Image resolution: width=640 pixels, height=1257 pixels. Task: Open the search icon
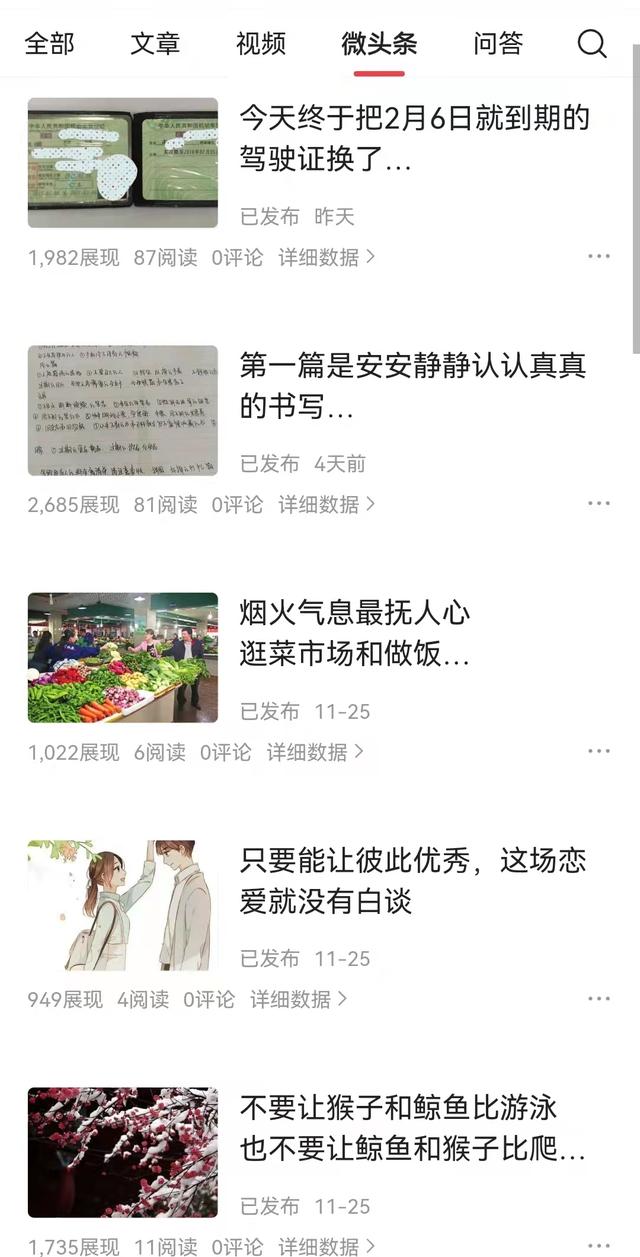coord(592,44)
